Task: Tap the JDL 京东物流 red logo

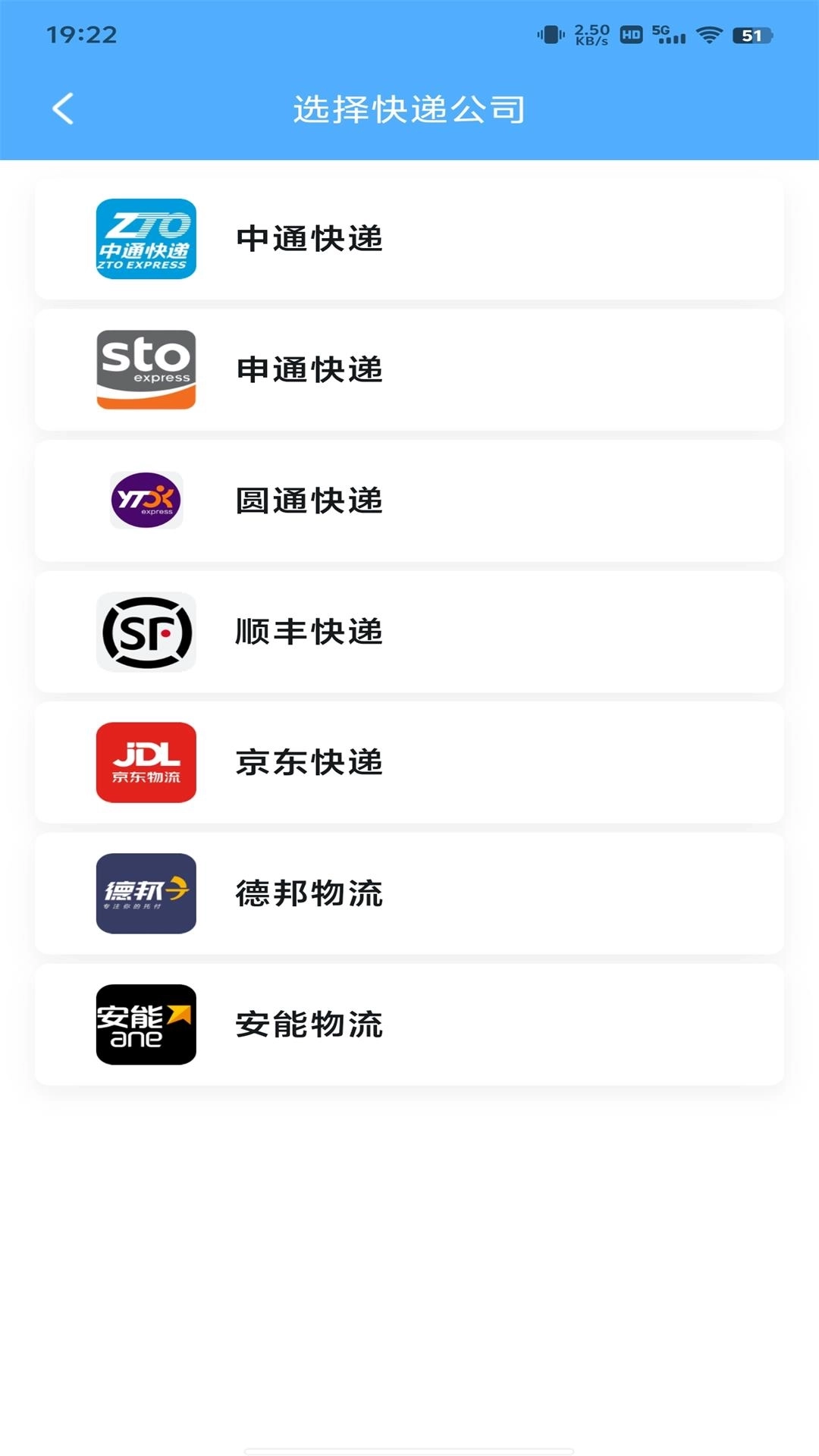Action: point(146,763)
